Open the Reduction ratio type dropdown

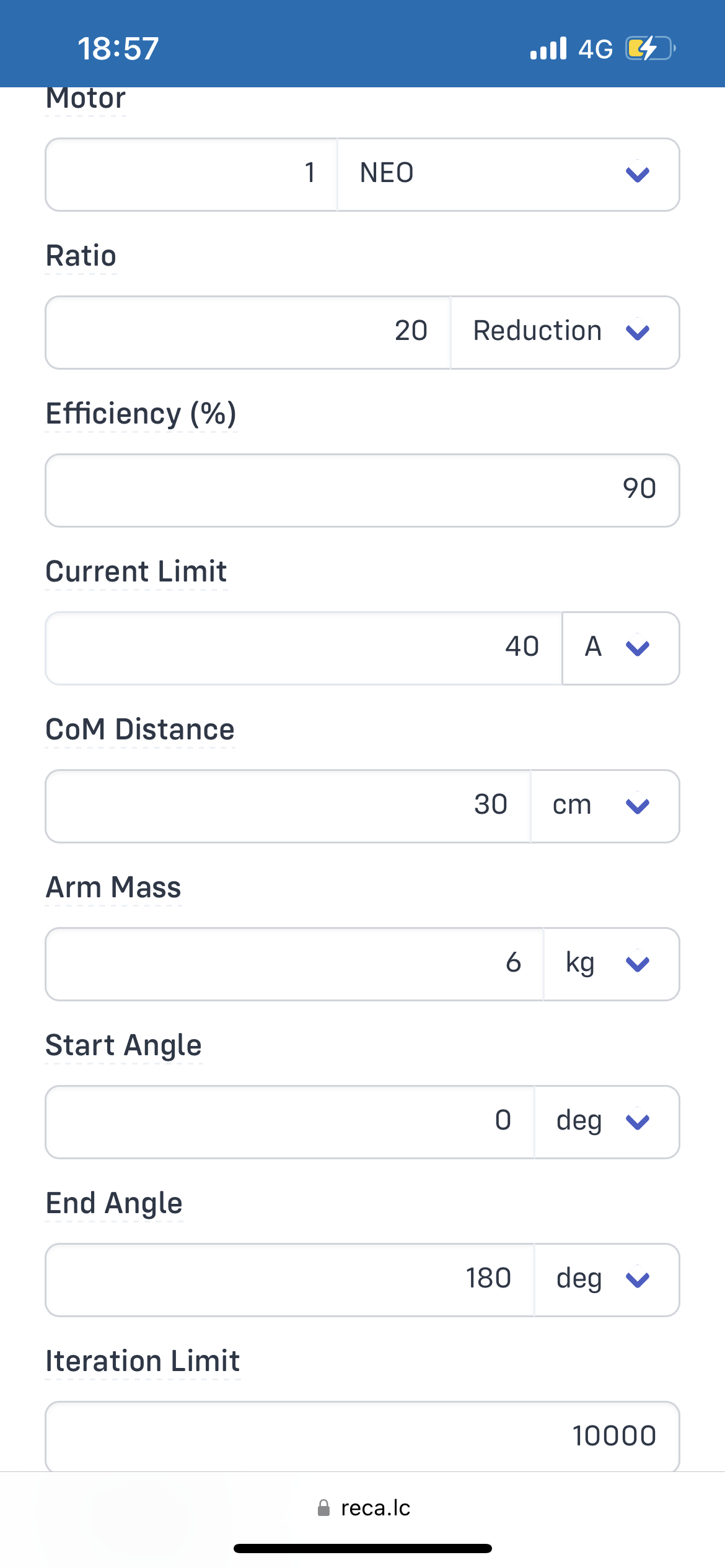click(565, 333)
